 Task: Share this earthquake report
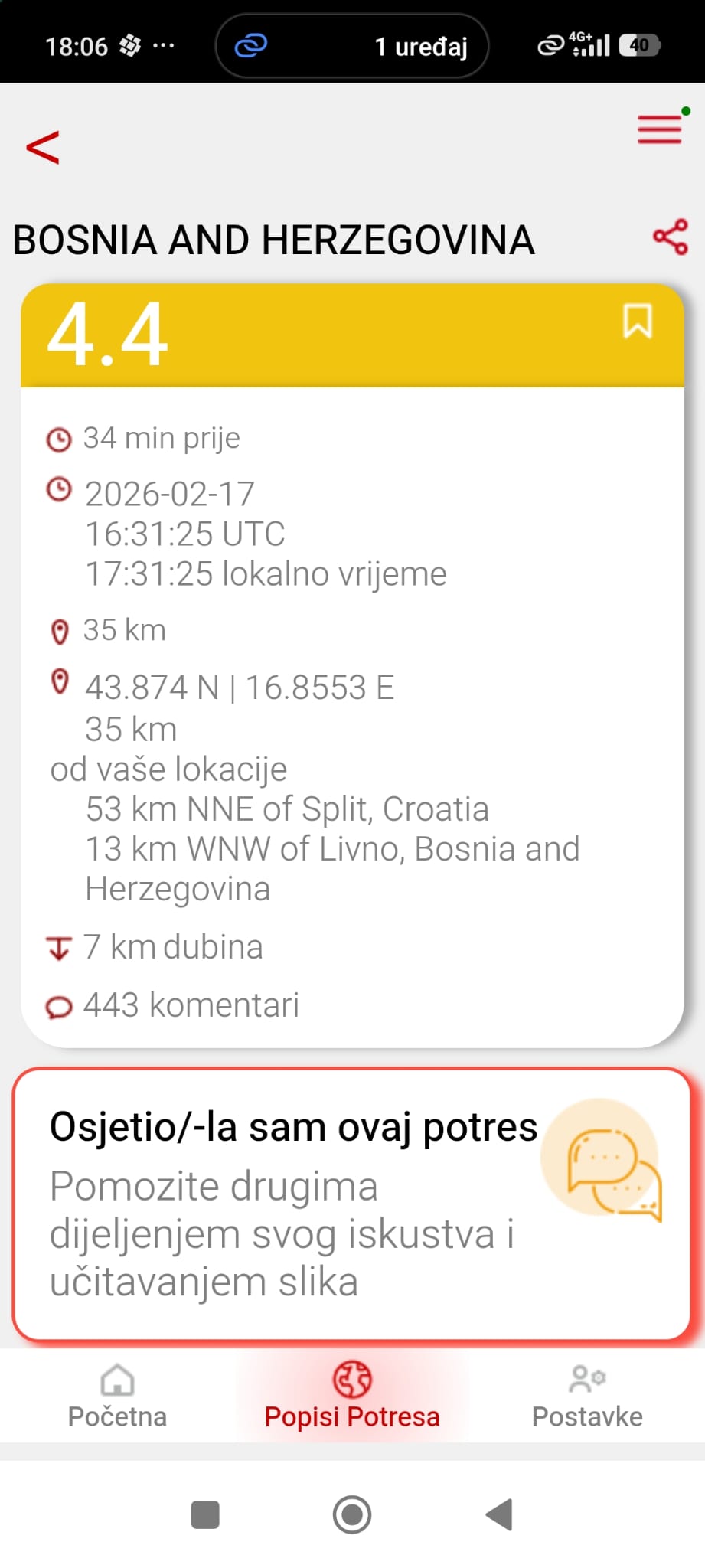coord(671,237)
